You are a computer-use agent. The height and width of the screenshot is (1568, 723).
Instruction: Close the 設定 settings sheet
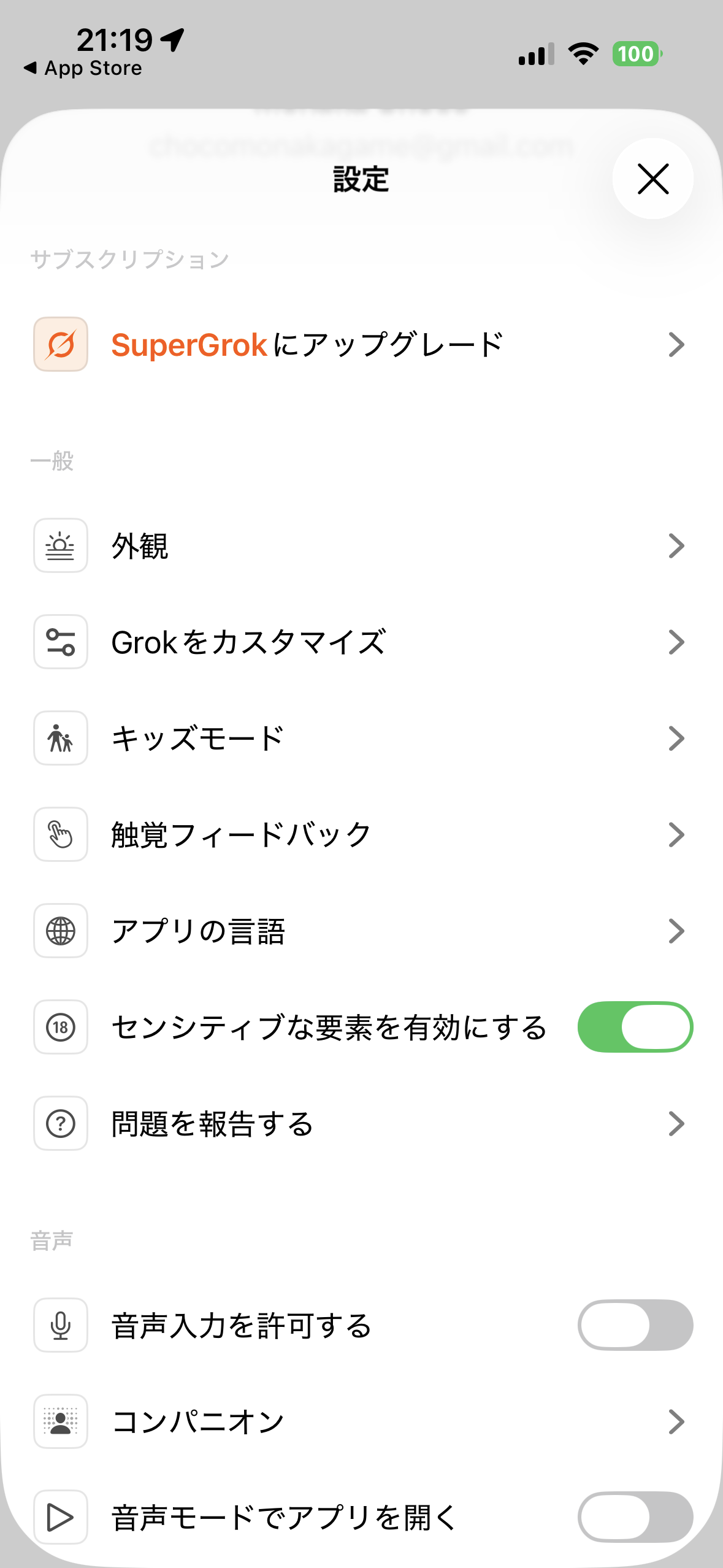point(652,179)
